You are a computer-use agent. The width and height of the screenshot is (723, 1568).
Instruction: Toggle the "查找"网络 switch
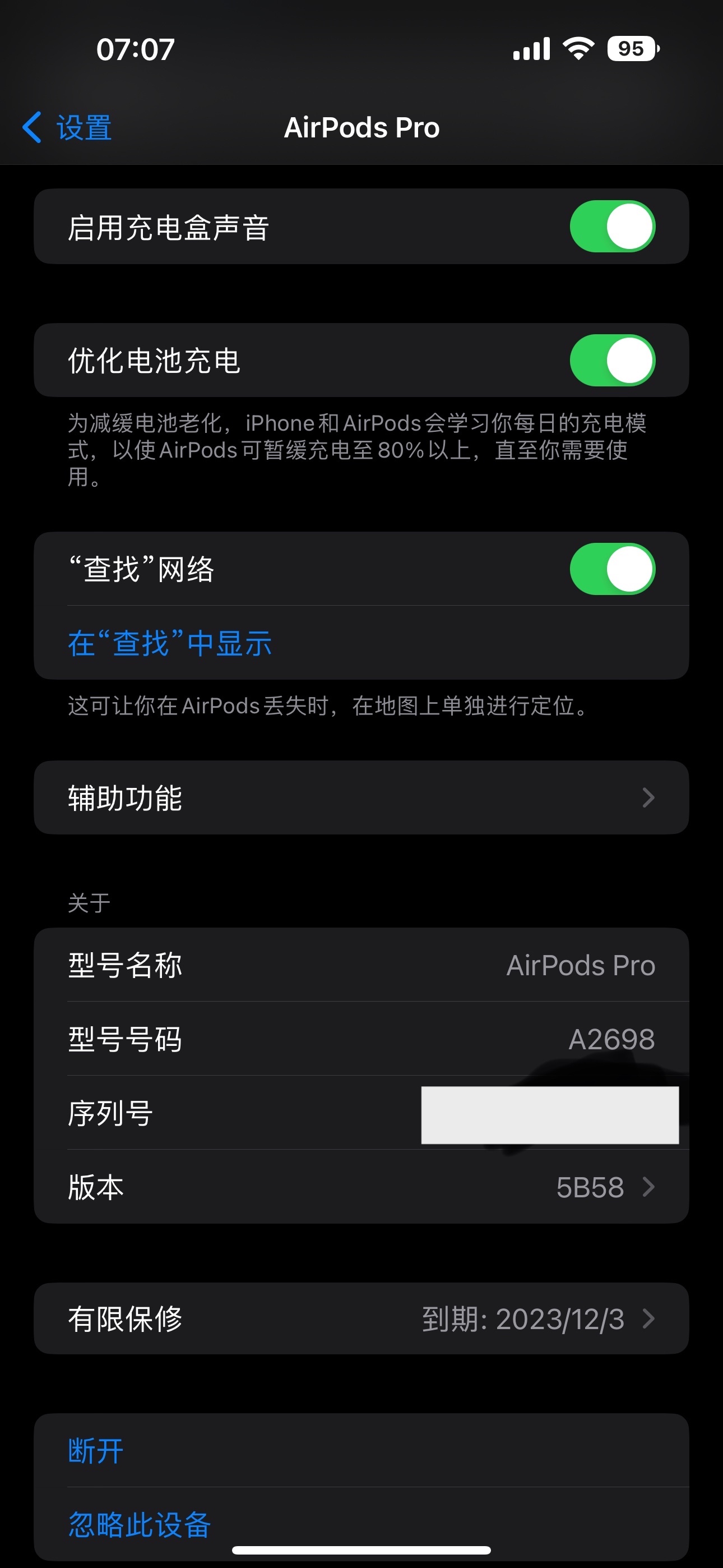pyautogui.click(x=611, y=569)
